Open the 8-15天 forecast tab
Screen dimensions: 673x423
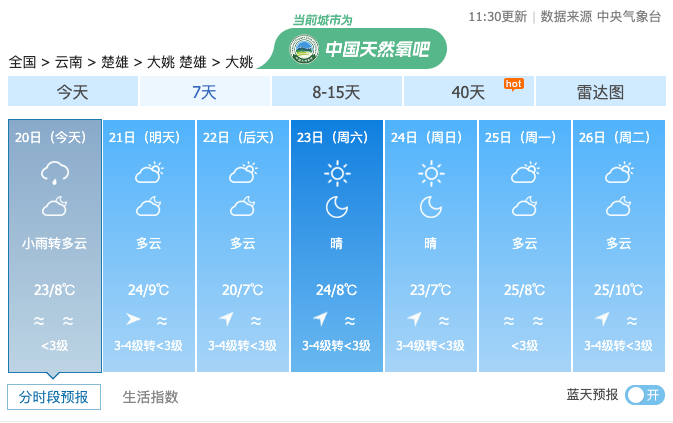click(x=336, y=91)
